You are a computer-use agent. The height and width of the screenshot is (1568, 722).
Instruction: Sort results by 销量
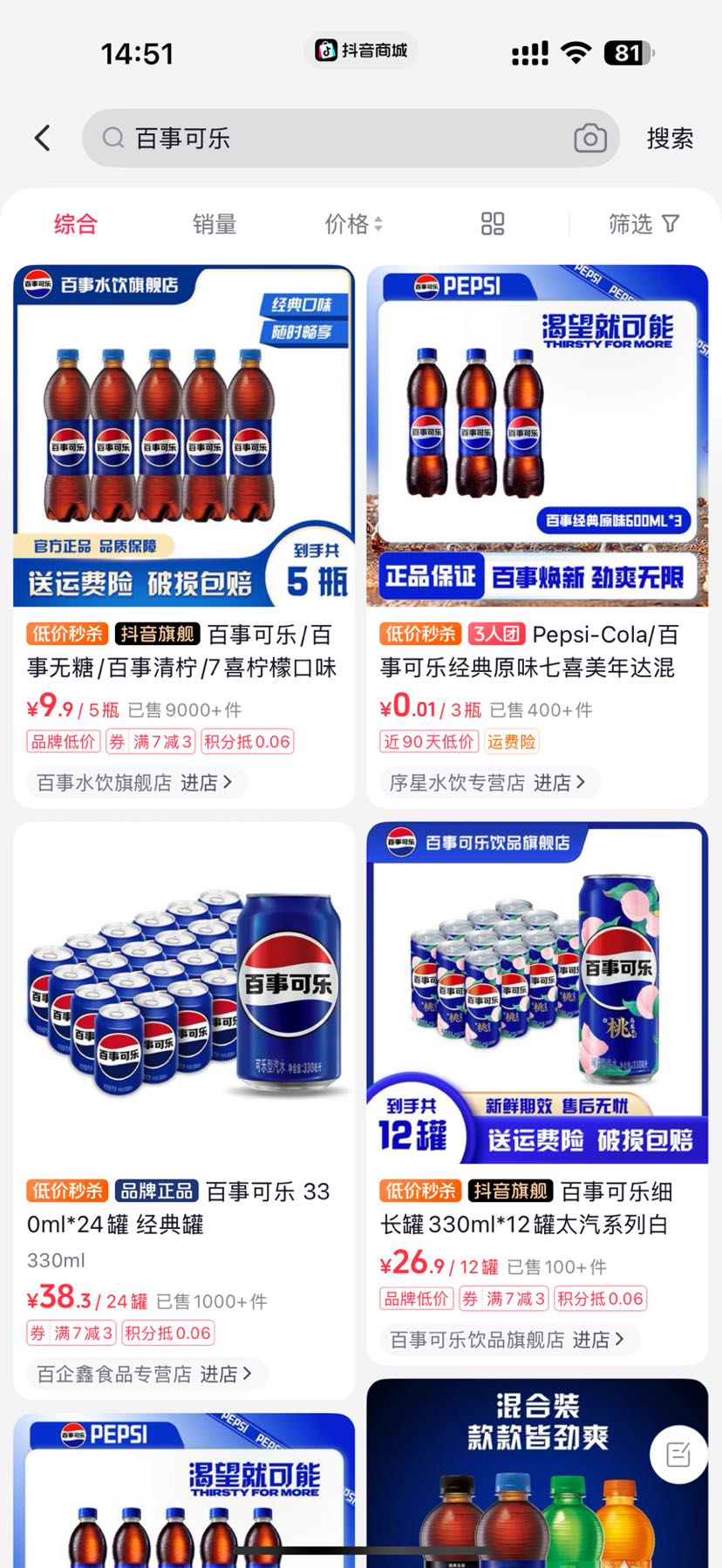tap(214, 224)
